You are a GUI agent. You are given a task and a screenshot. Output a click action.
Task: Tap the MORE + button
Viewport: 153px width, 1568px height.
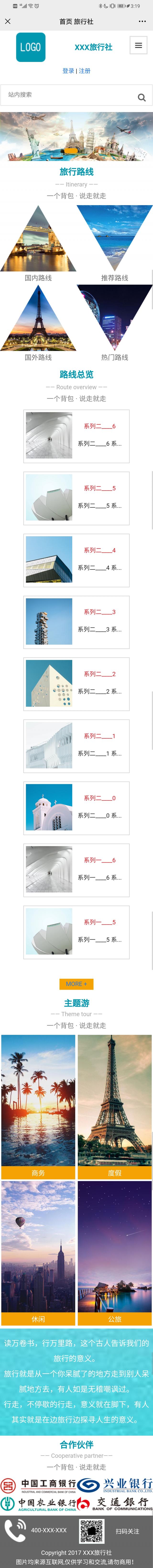(76, 984)
